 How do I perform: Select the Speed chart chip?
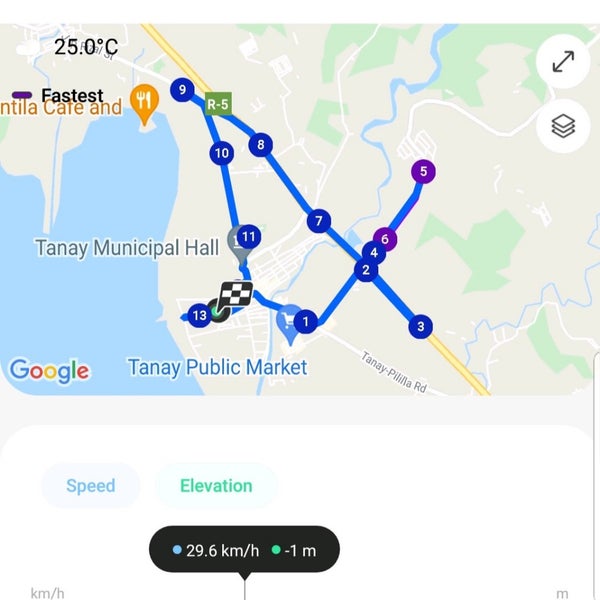click(x=91, y=486)
